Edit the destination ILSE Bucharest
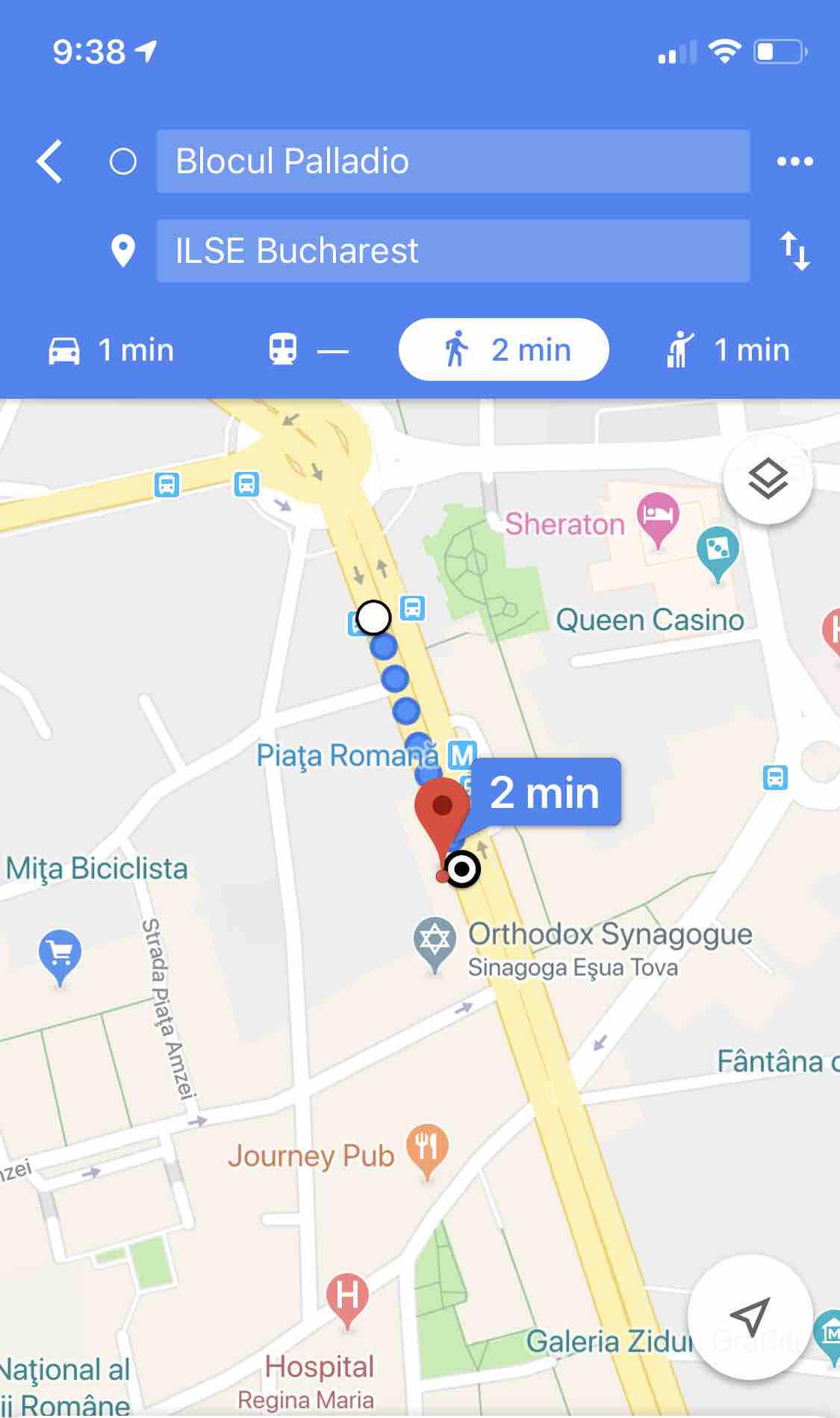 tap(452, 251)
